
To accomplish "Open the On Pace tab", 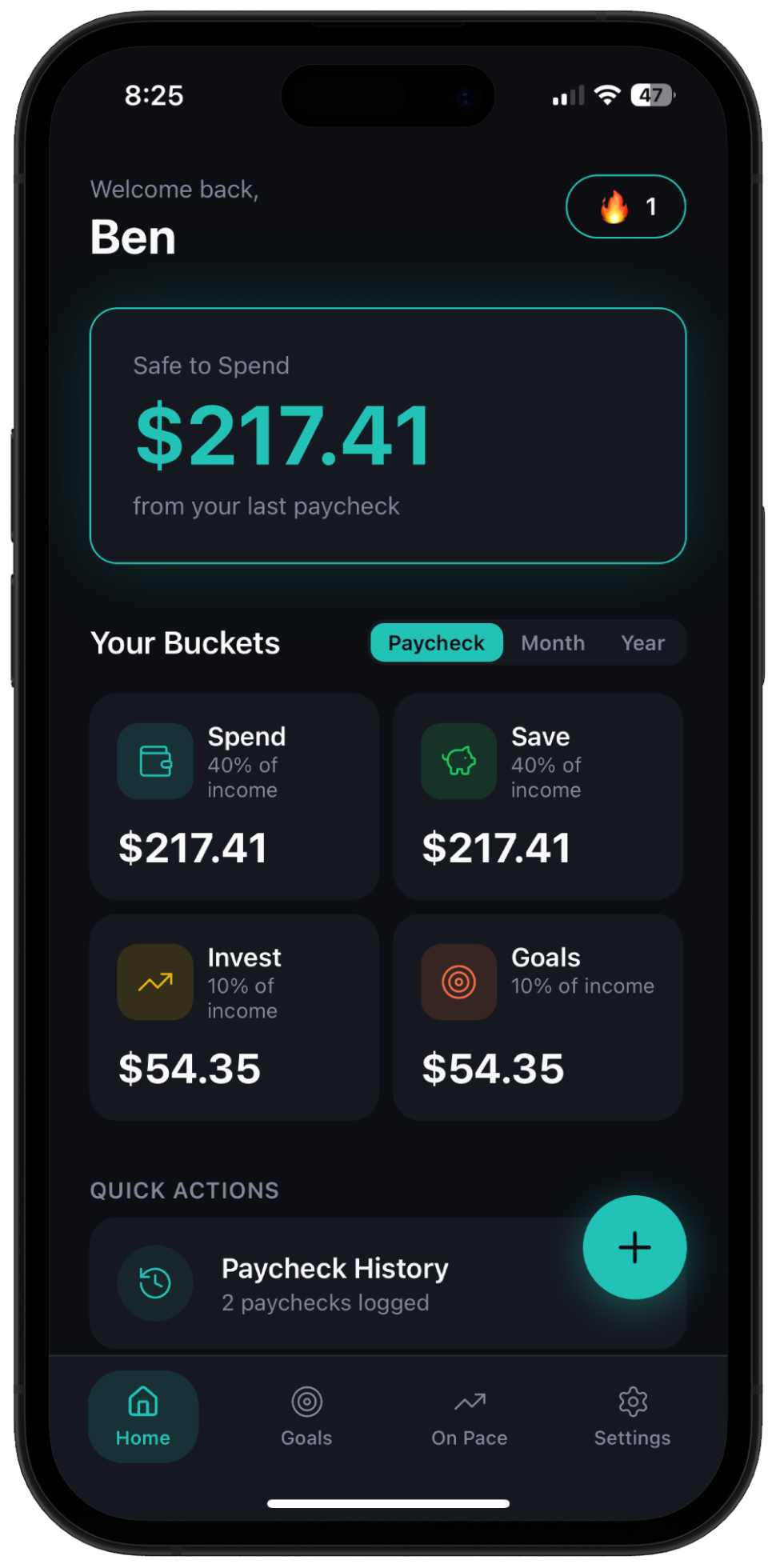I will pyautogui.click(x=470, y=1417).
